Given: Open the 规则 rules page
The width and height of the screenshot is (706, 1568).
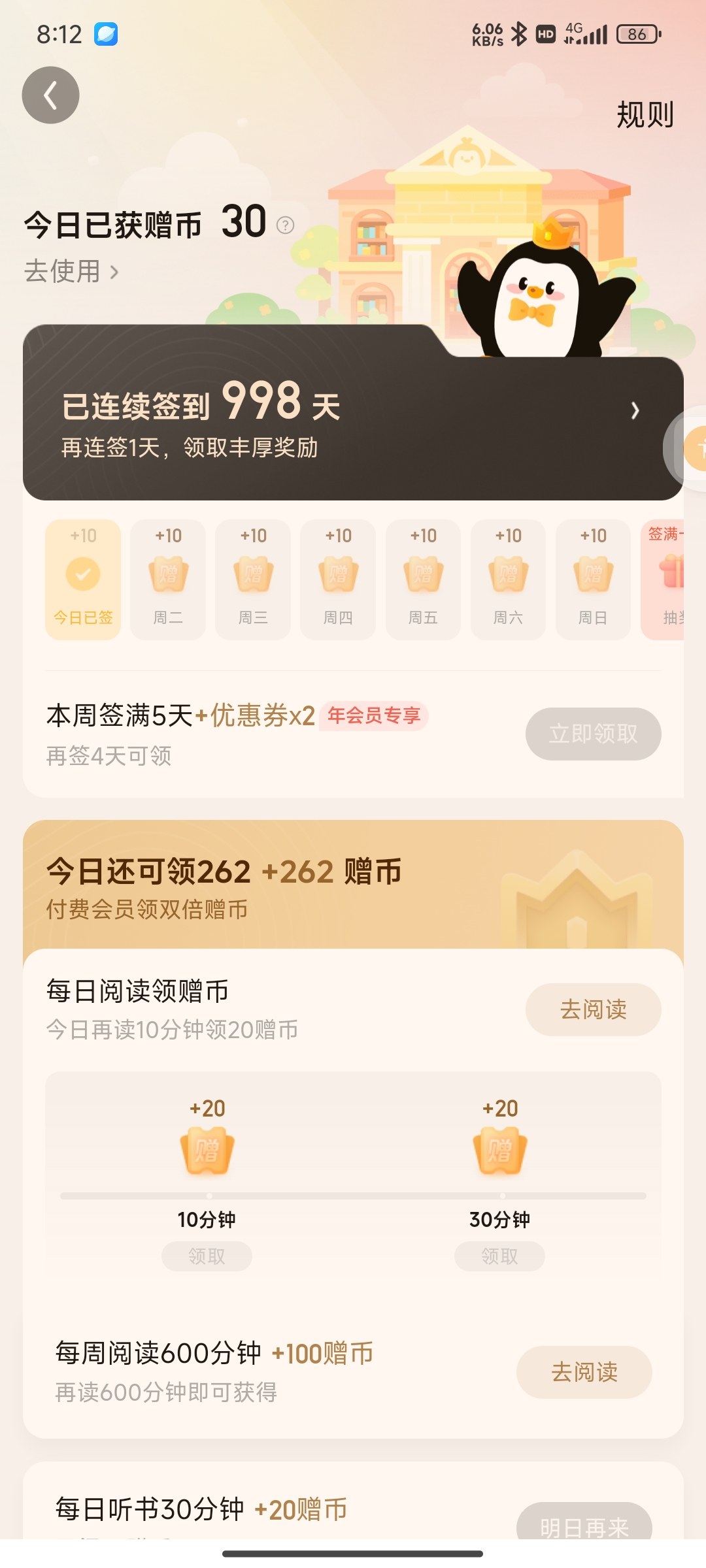Looking at the screenshot, I should pos(645,115).
